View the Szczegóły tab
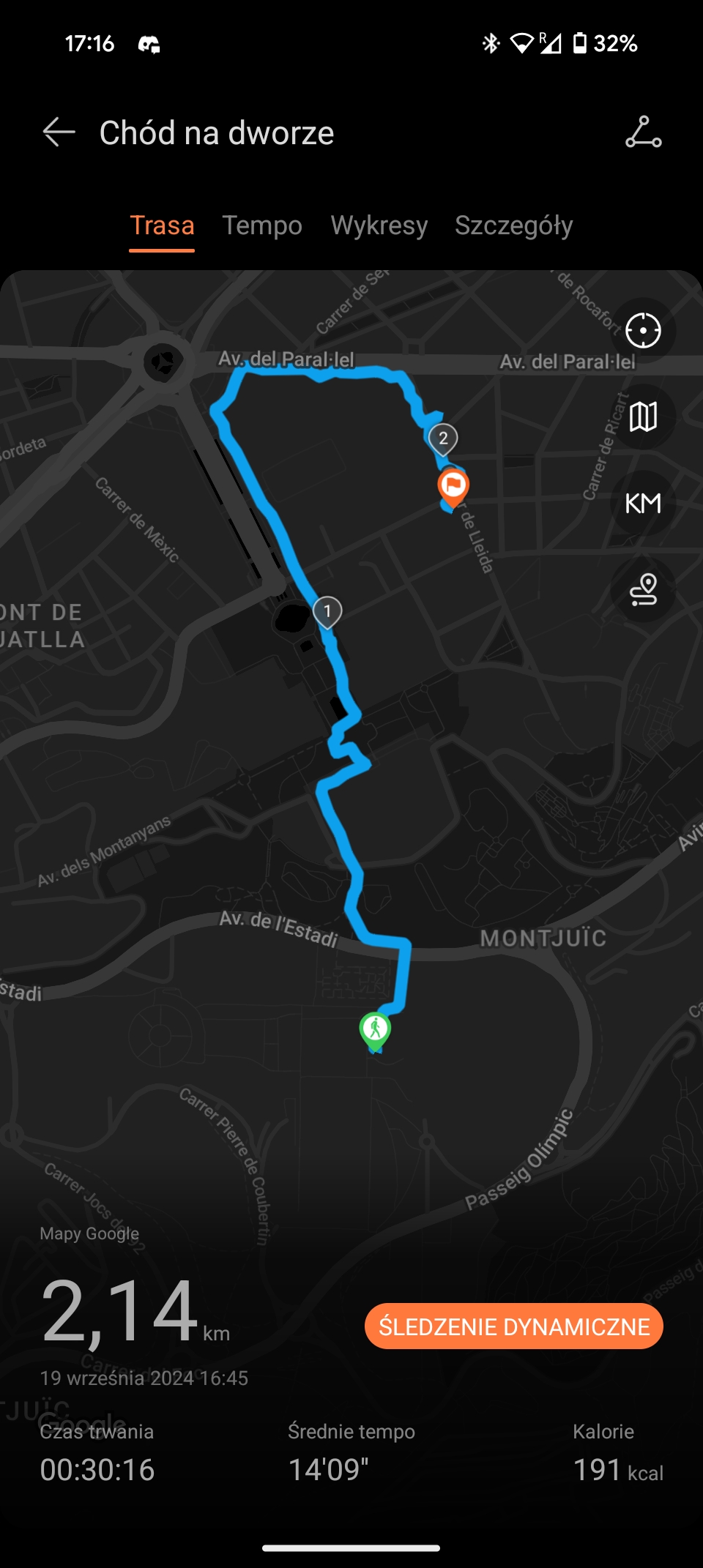The width and height of the screenshot is (703, 1568). click(x=513, y=225)
